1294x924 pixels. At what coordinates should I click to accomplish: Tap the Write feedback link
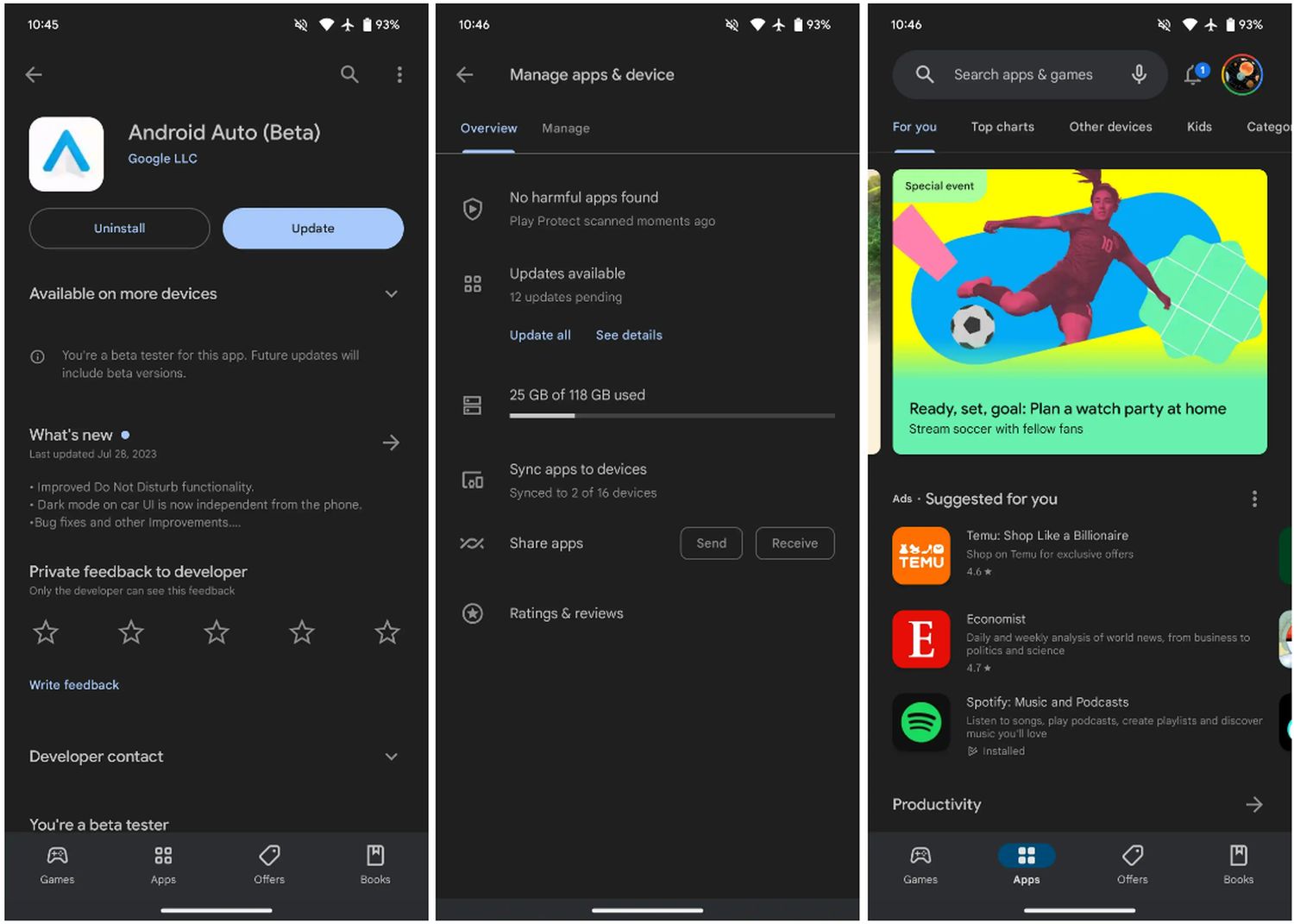74,685
